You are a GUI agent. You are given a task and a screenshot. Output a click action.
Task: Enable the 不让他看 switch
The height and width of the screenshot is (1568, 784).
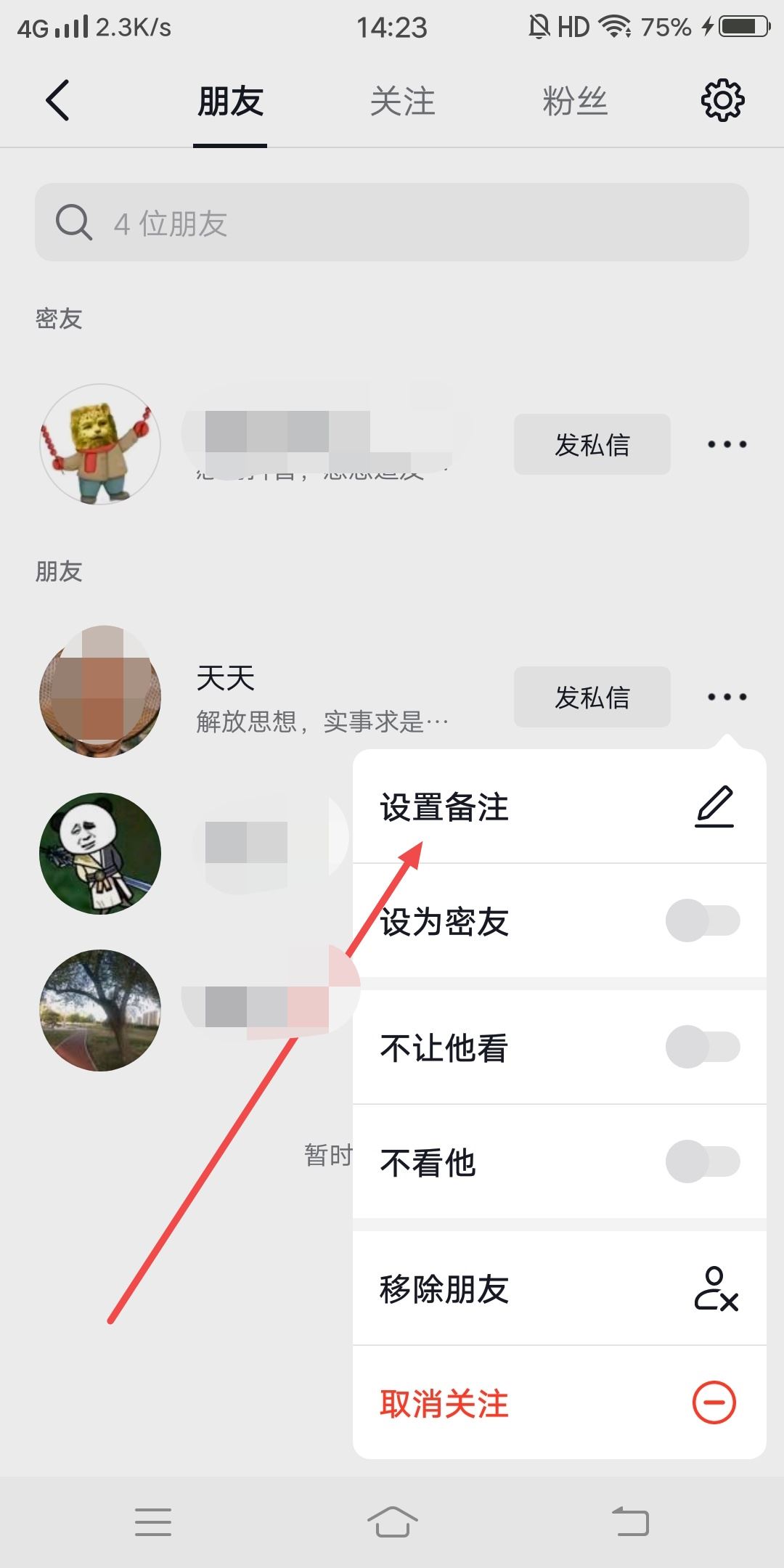click(702, 1047)
